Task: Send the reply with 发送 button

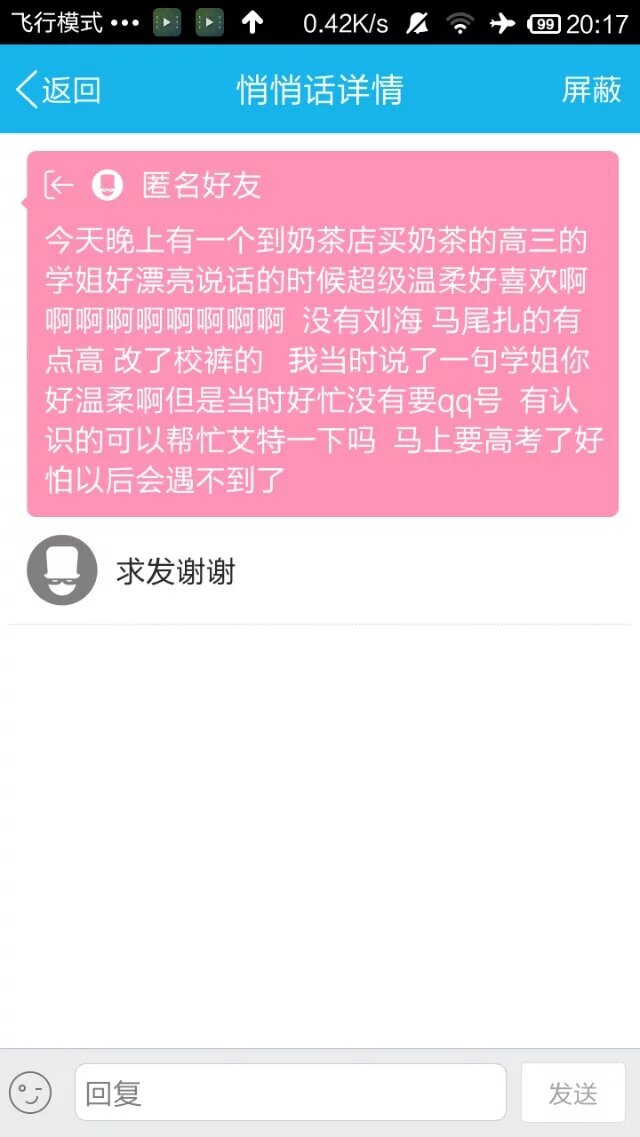Action: [x=573, y=1092]
